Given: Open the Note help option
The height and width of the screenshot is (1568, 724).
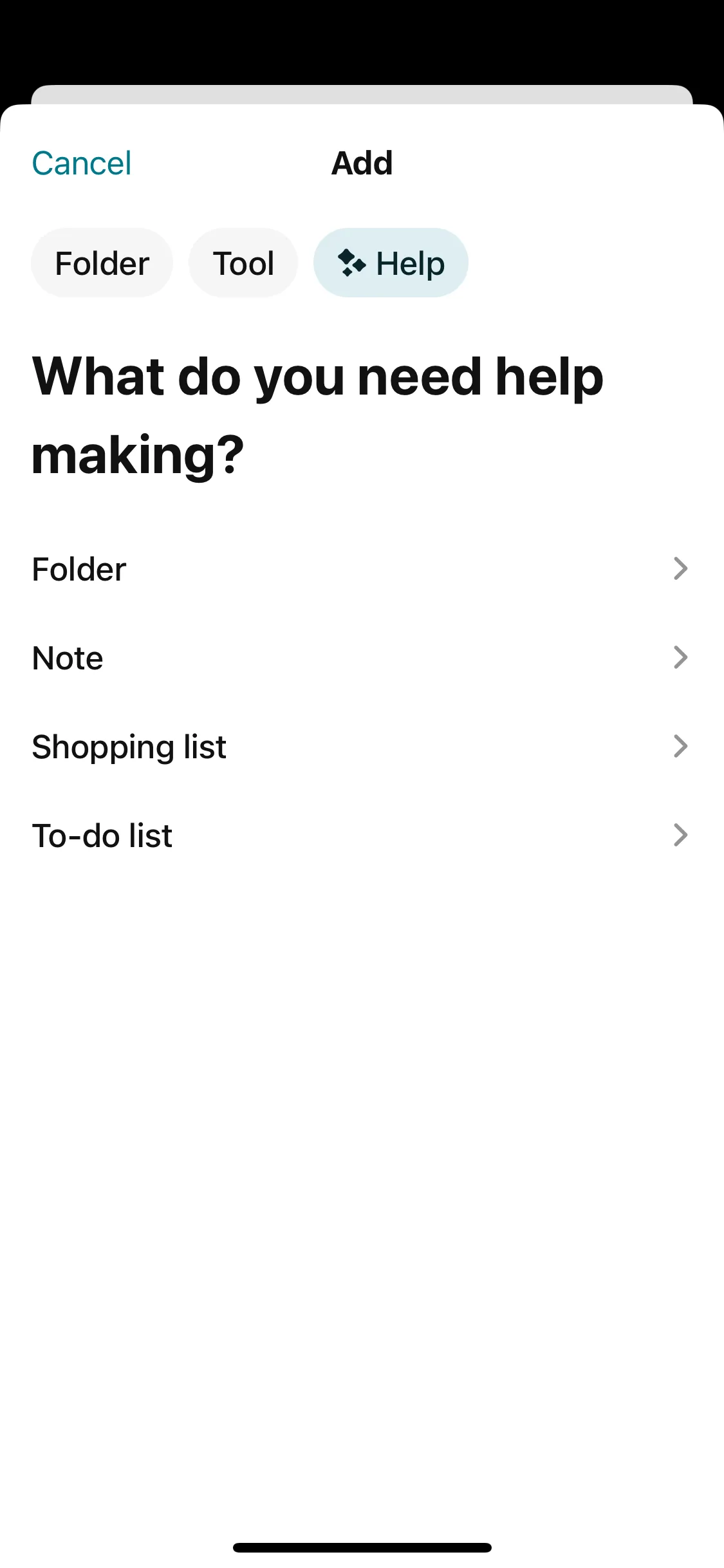Looking at the screenshot, I should 360,658.
